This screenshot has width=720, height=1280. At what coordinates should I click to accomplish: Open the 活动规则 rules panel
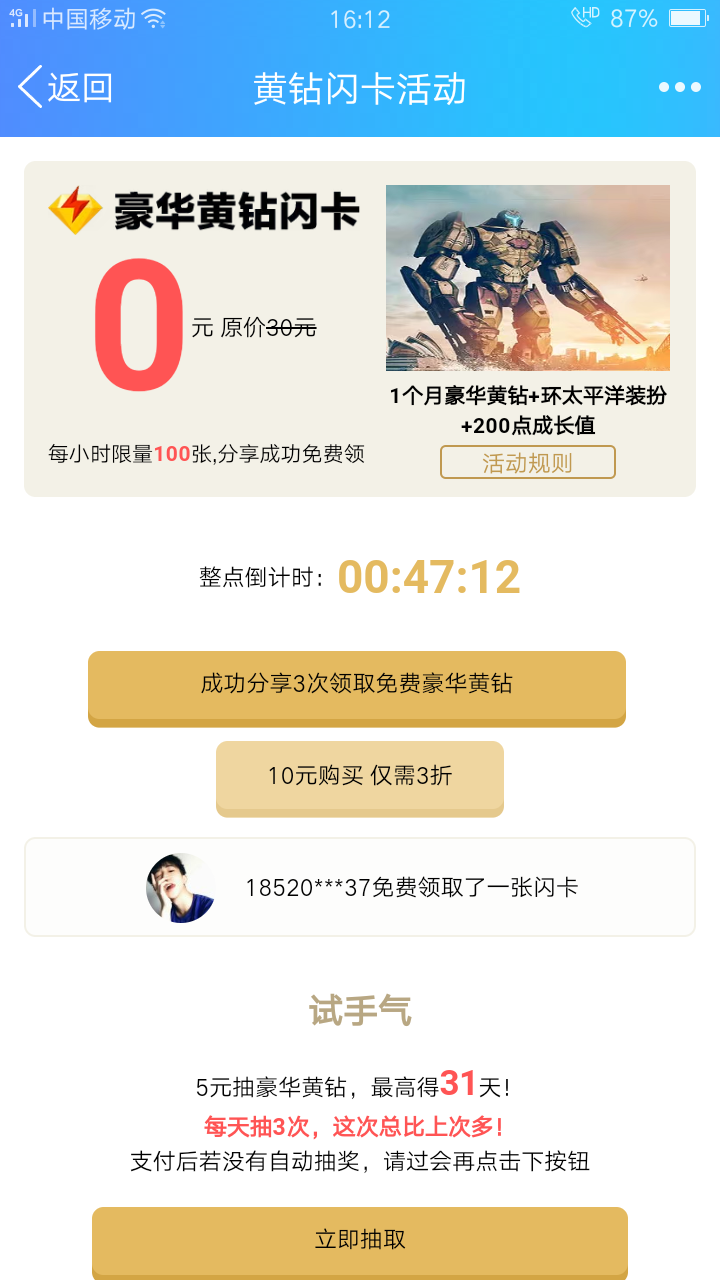point(527,462)
